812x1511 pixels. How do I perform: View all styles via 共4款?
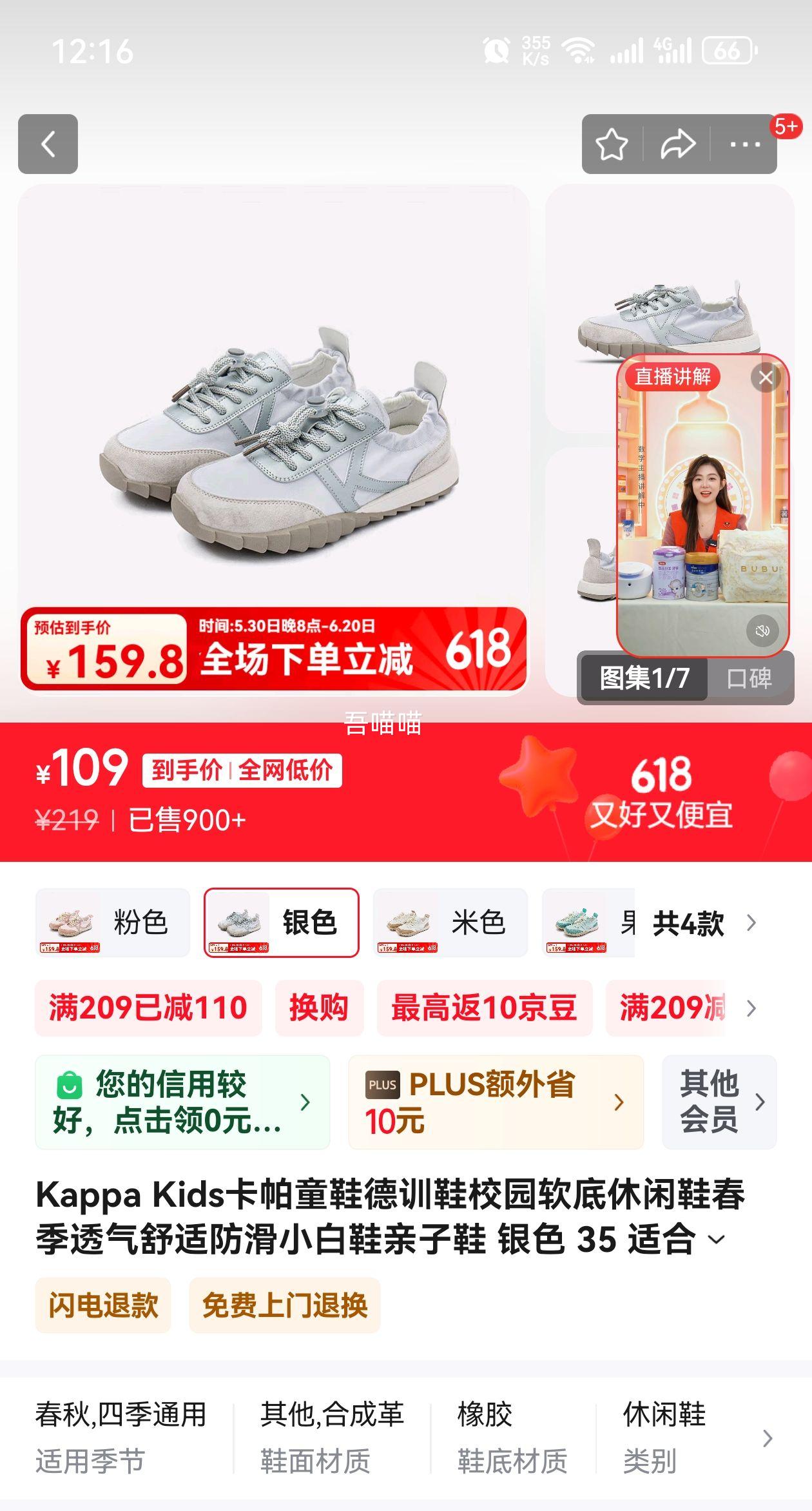702,924
